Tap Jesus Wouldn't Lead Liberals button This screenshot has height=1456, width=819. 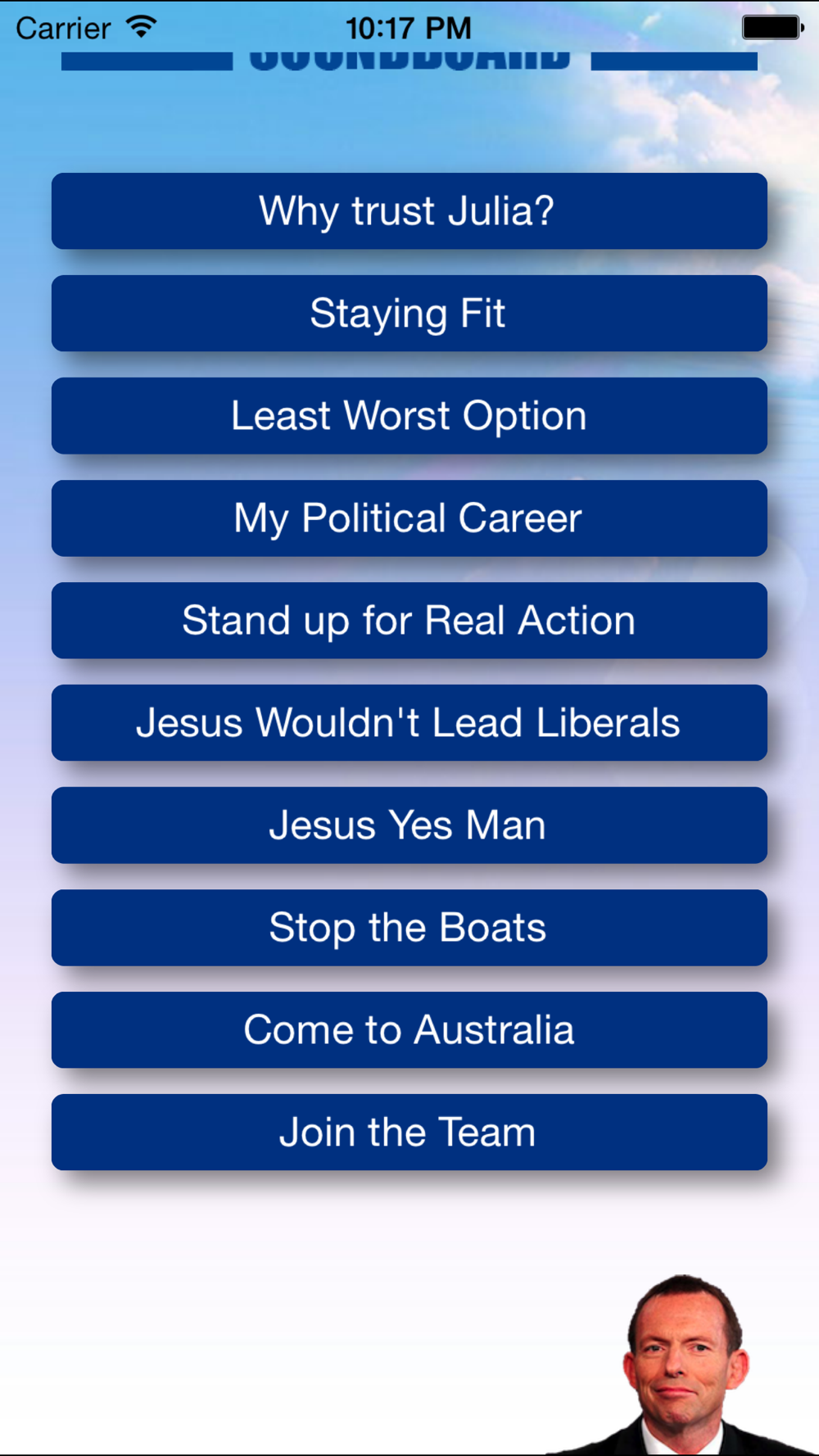coord(409,723)
